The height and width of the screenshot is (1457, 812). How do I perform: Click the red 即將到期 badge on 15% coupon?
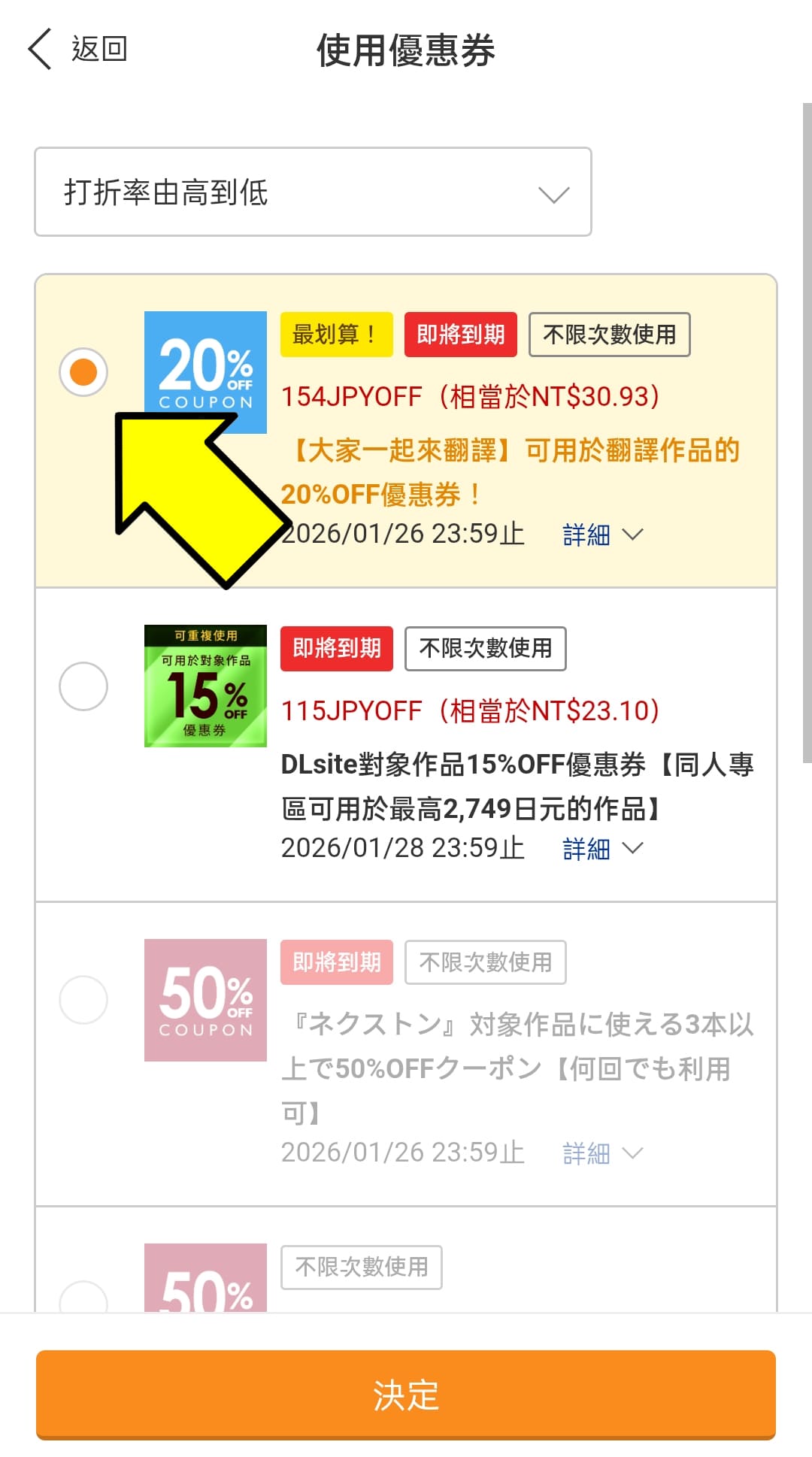coord(336,648)
